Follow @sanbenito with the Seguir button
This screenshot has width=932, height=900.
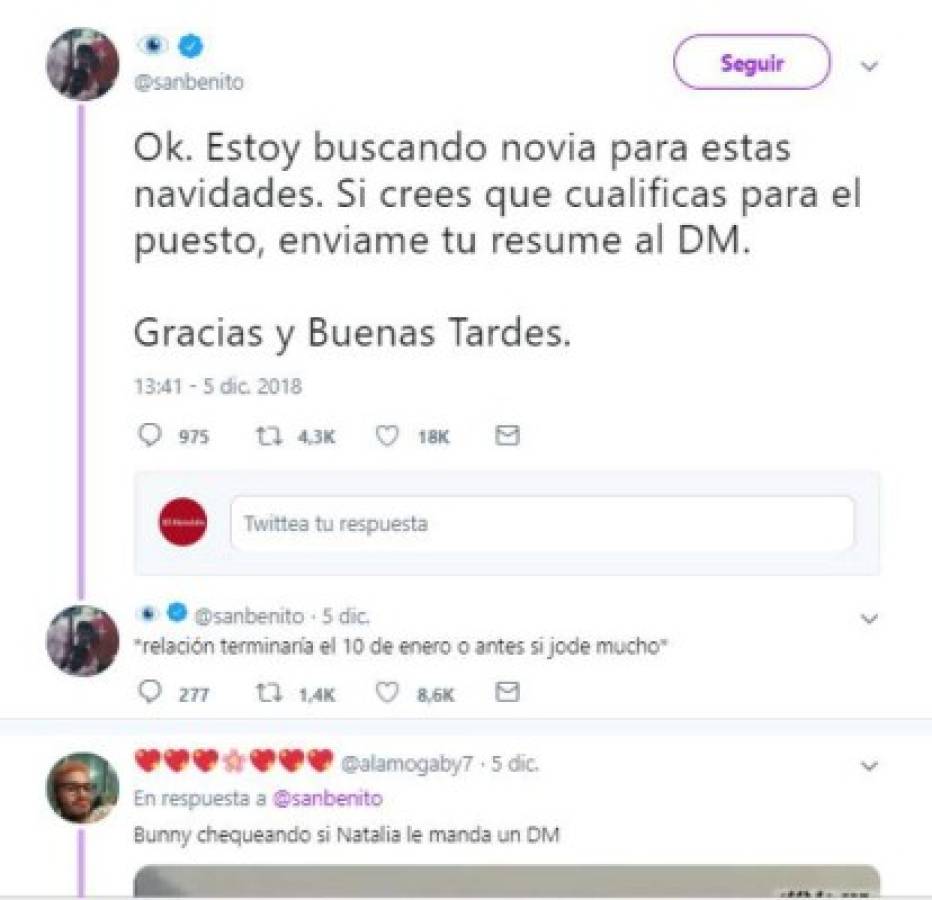click(751, 63)
